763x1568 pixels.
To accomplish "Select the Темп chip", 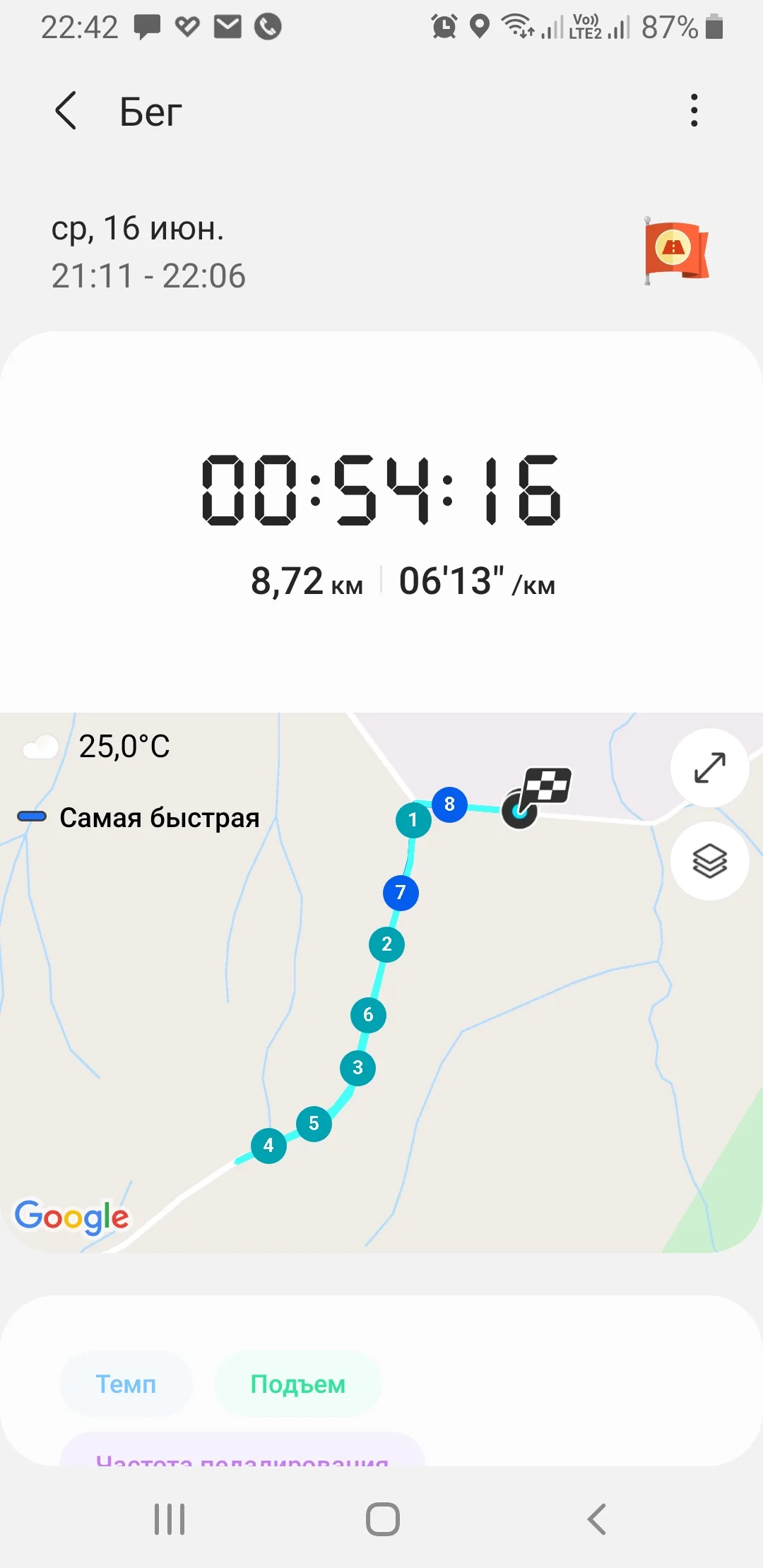I will point(126,1384).
